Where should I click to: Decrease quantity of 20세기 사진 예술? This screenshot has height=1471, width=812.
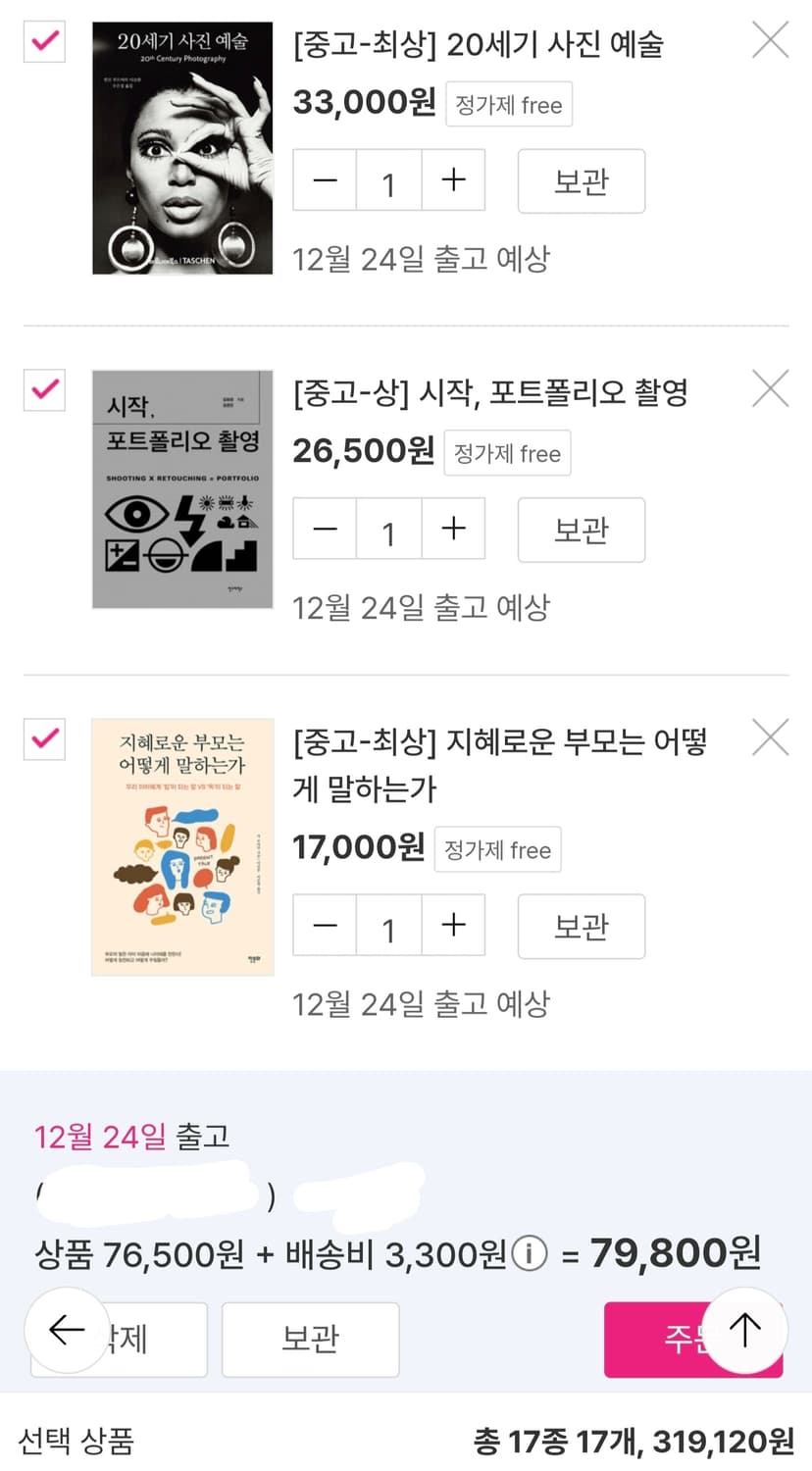click(325, 180)
